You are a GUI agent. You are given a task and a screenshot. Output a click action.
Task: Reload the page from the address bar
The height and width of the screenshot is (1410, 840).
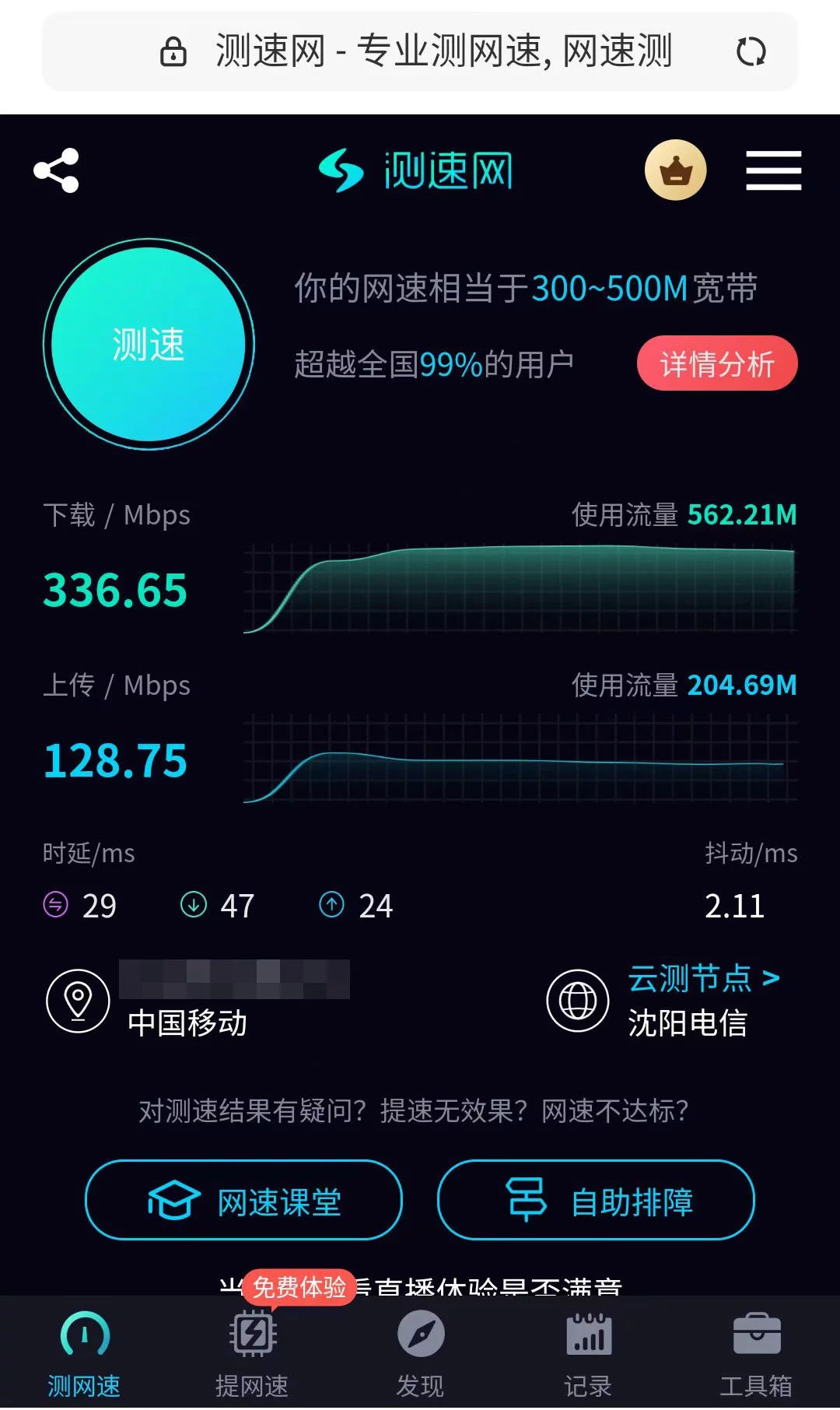click(x=751, y=52)
